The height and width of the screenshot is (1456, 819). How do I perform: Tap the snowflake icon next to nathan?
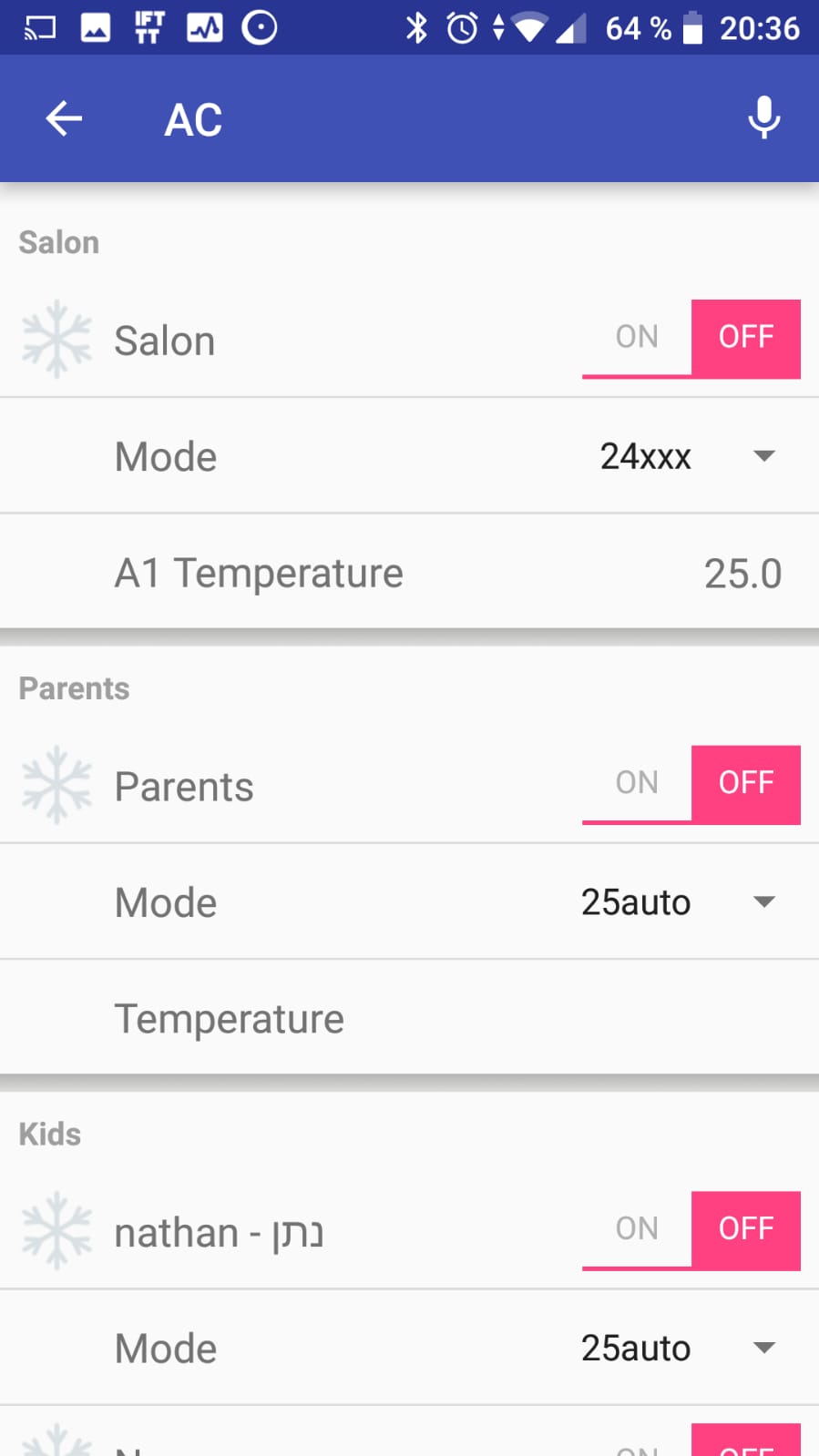pyautogui.click(x=56, y=1229)
